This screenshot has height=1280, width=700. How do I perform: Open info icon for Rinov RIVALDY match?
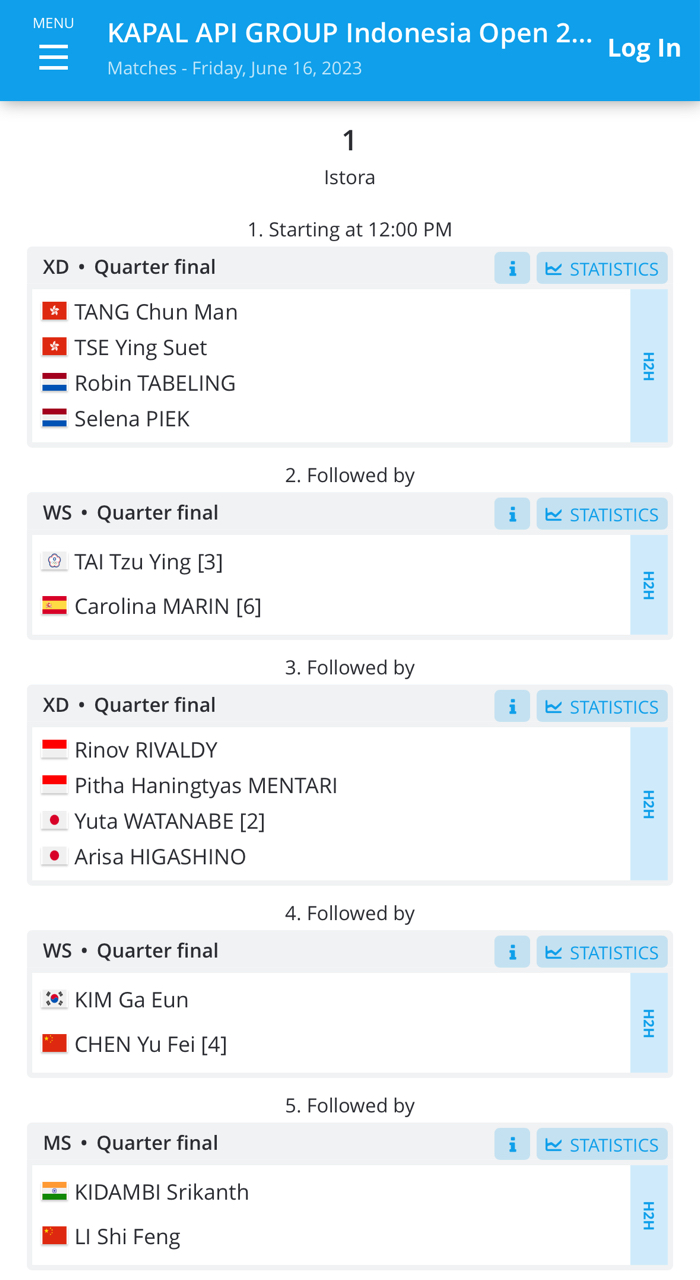point(512,706)
